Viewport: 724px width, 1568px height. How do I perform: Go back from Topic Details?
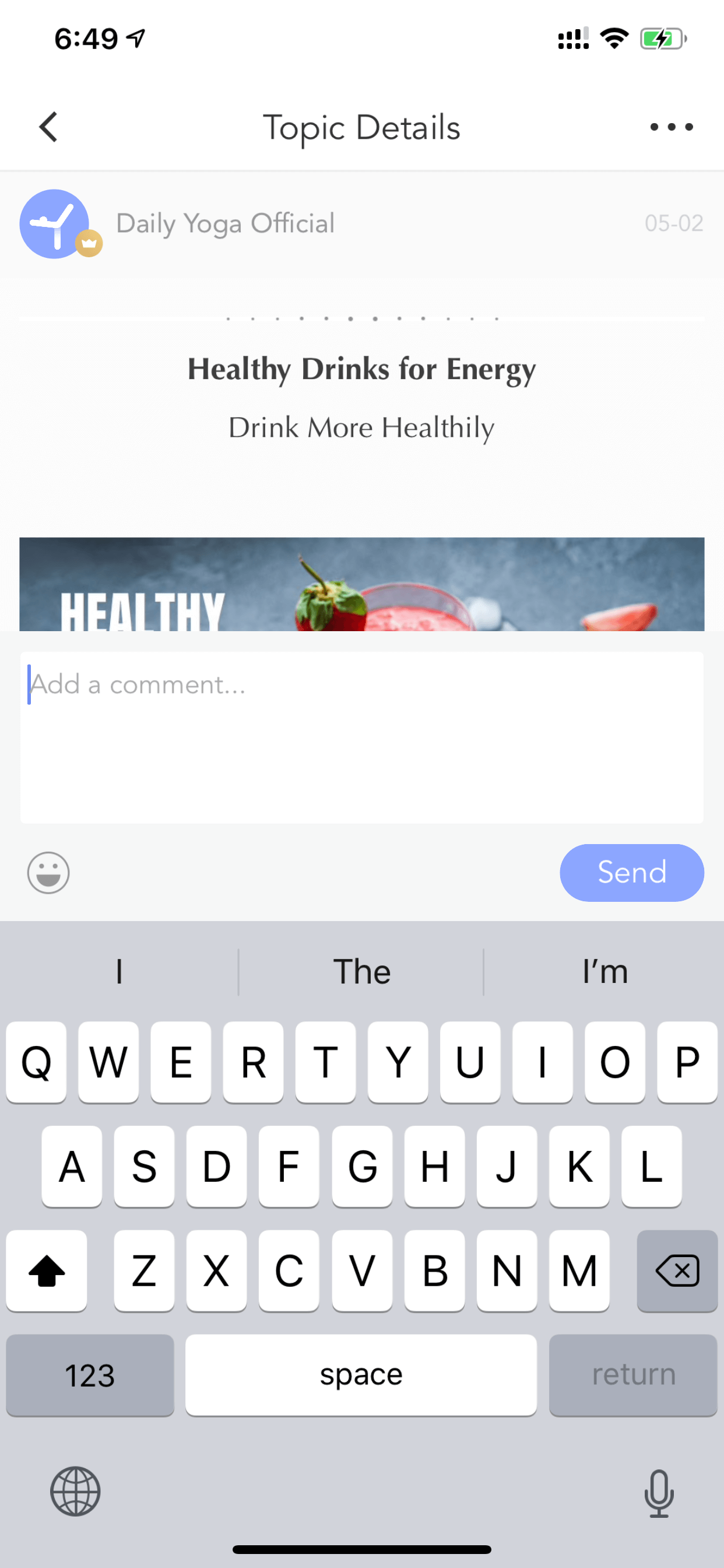point(48,127)
